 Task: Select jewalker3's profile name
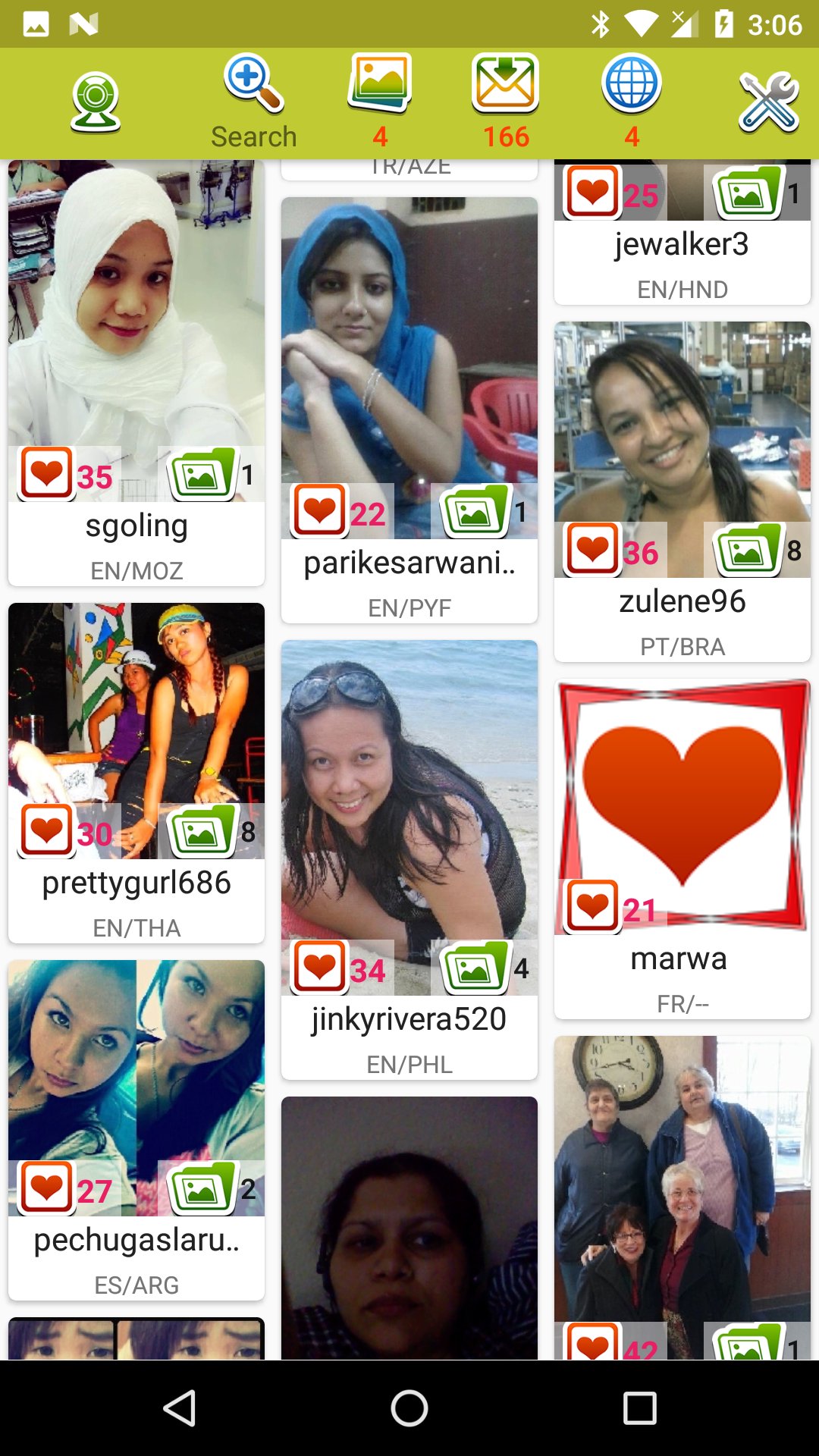[681, 244]
